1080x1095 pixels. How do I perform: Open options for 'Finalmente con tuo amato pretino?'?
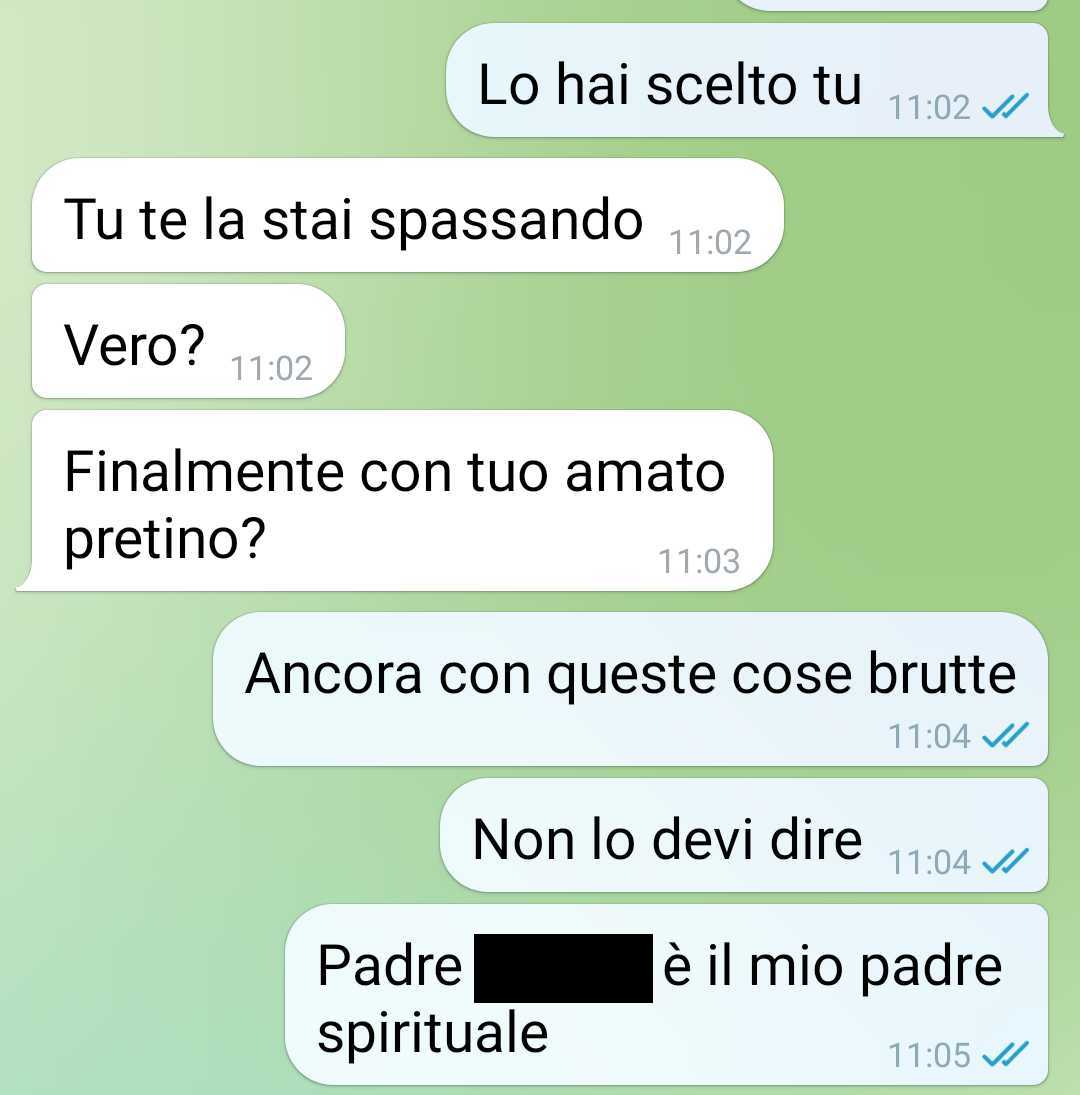394,503
